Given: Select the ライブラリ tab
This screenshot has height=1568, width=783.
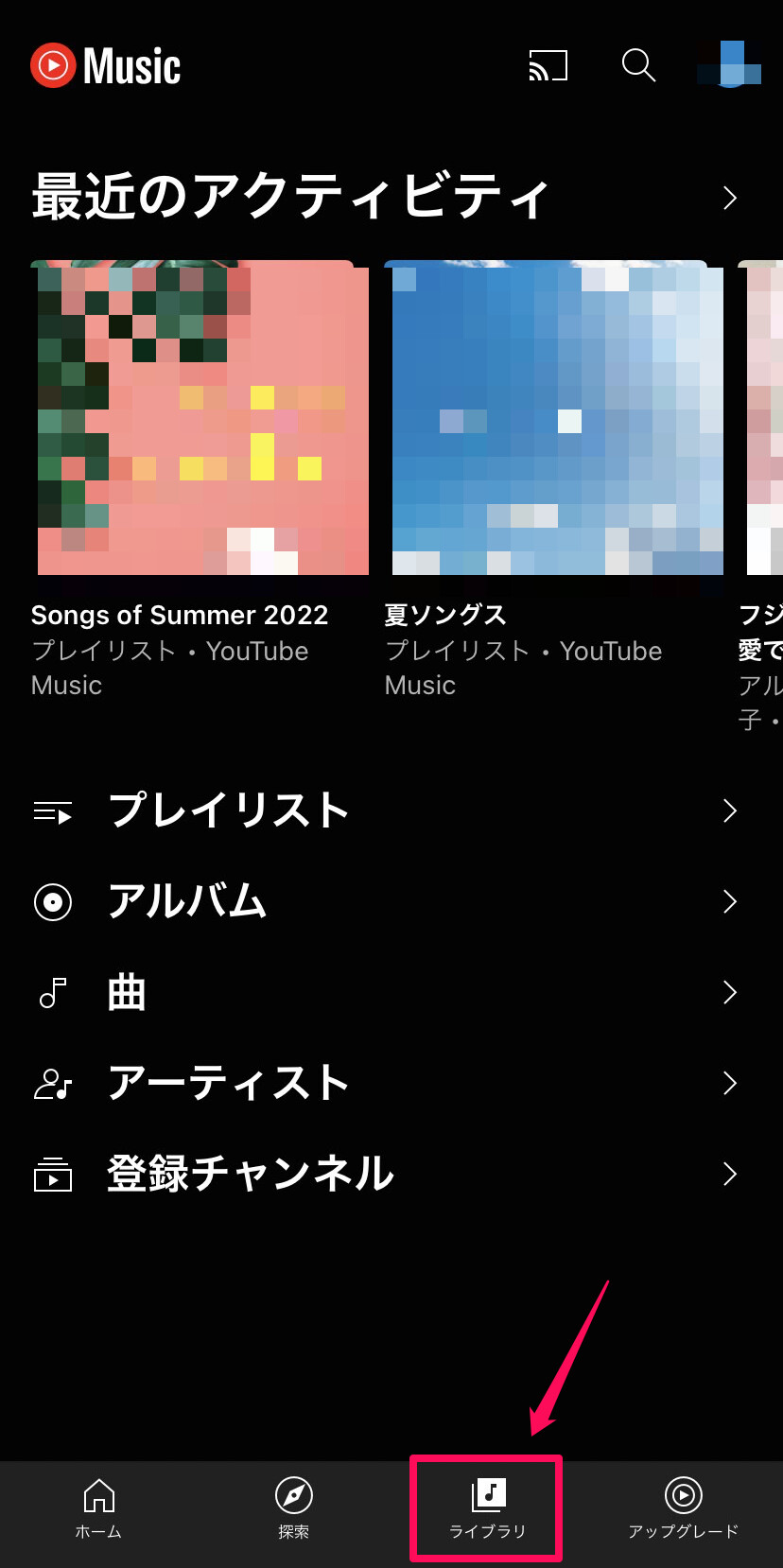Looking at the screenshot, I should click(486, 1508).
